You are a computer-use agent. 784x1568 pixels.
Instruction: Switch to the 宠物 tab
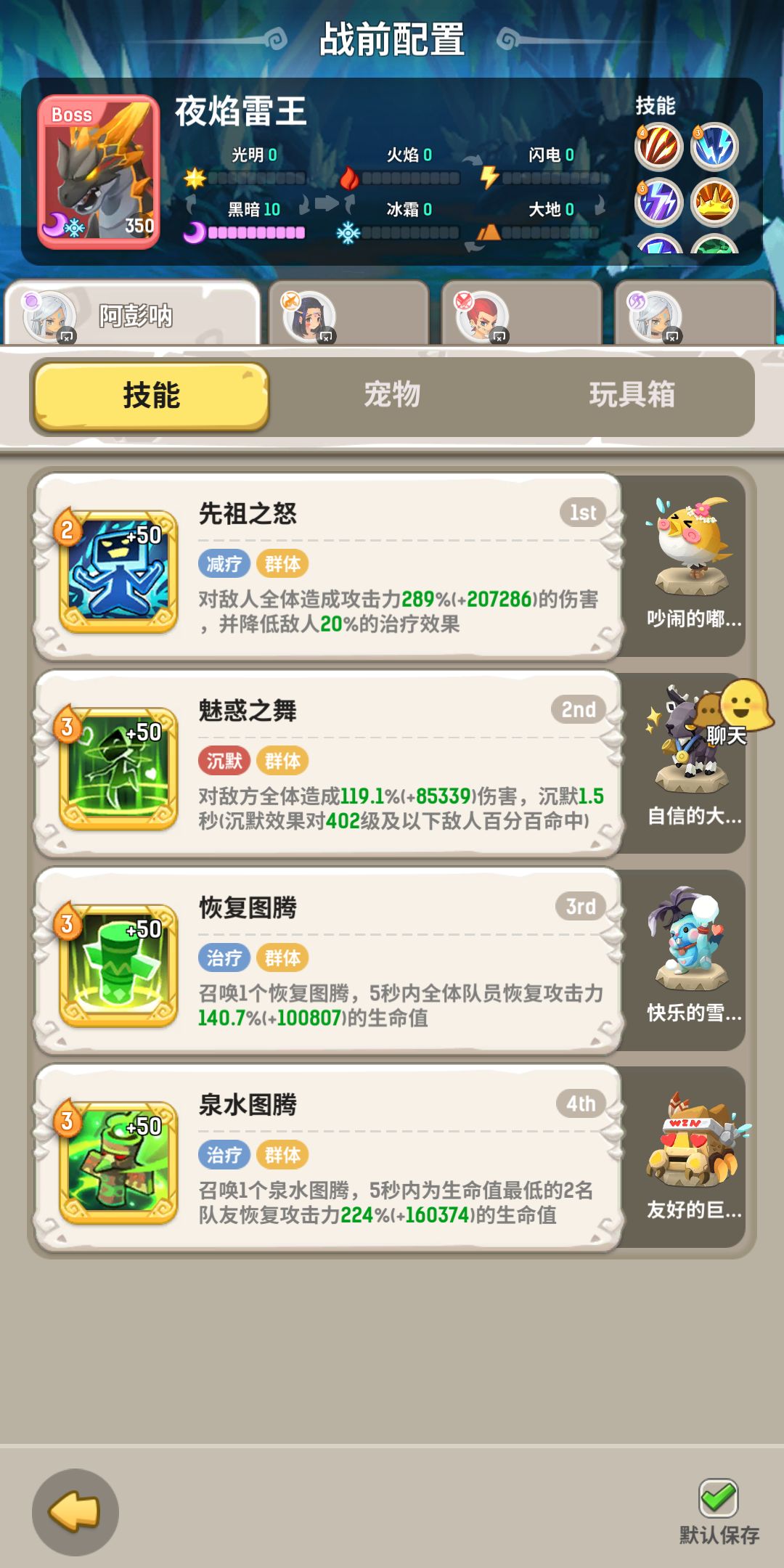point(392,396)
